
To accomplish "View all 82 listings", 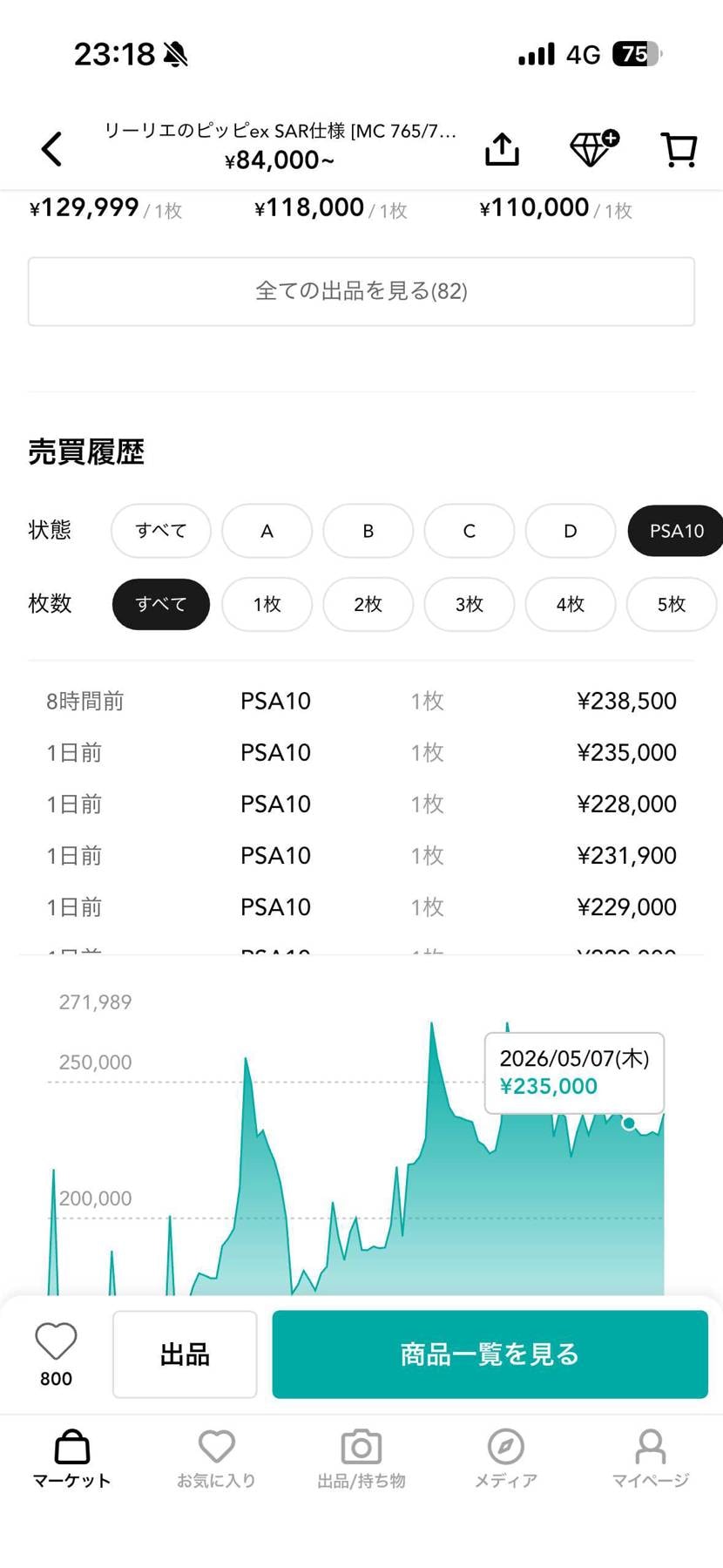I will pyautogui.click(x=361, y=291).
